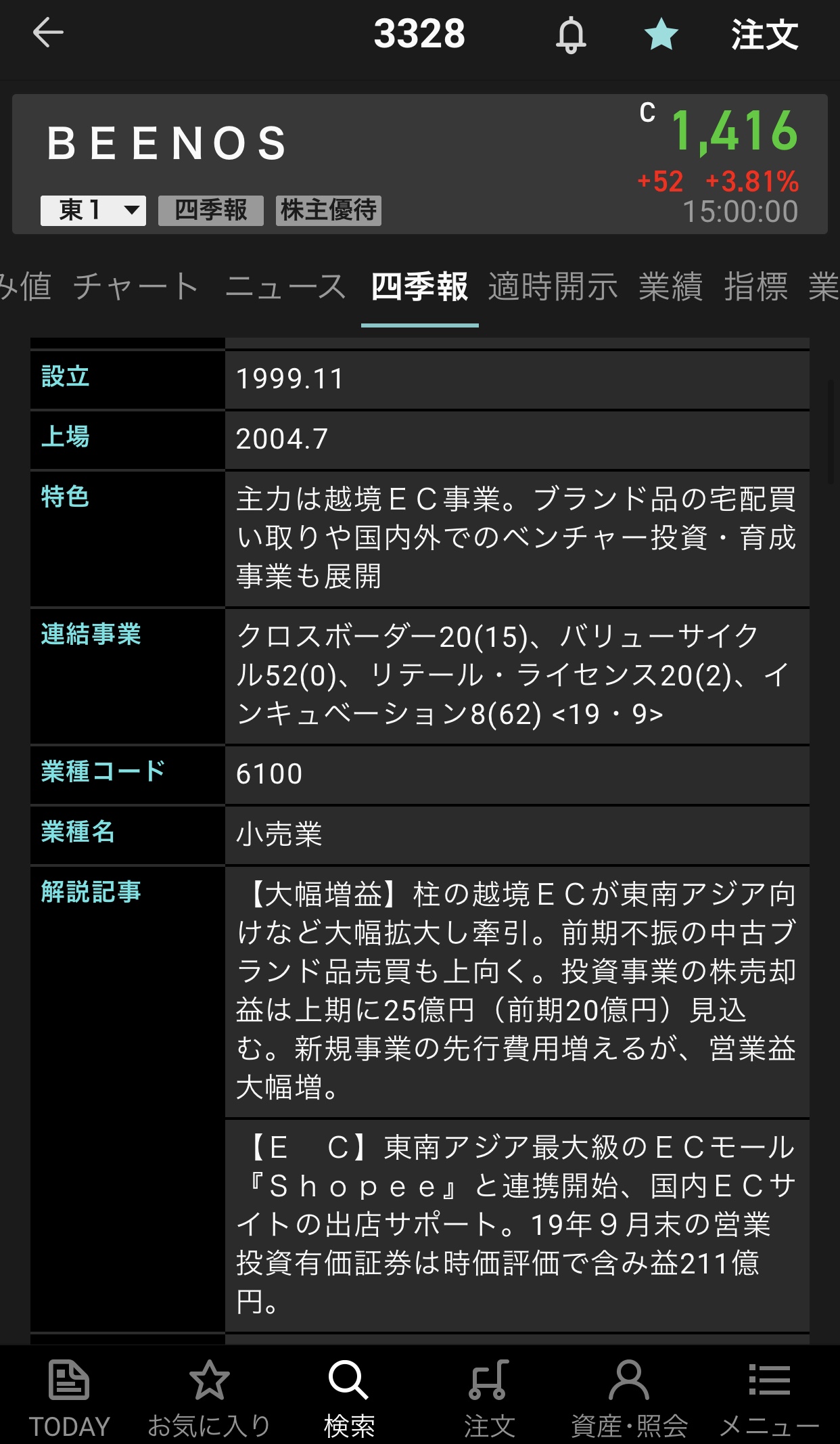
Task: Tap the 注文 button in the header
Action: click(764, 35)
